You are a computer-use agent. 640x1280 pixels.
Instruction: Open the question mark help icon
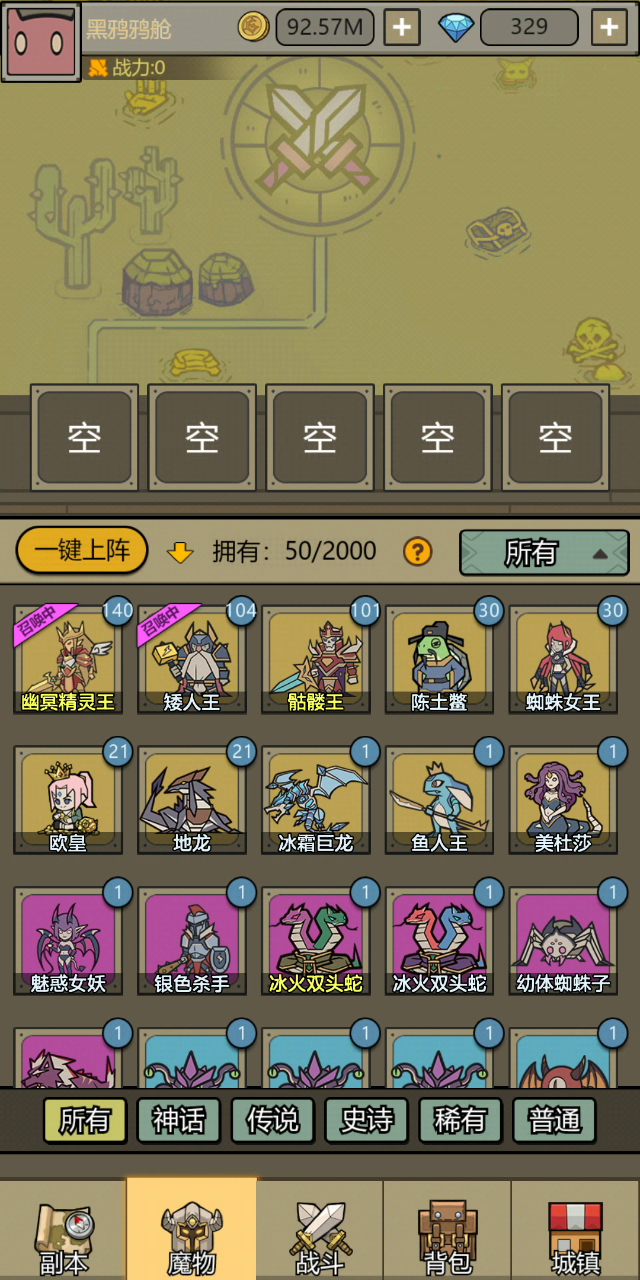(x=417, y=551)
